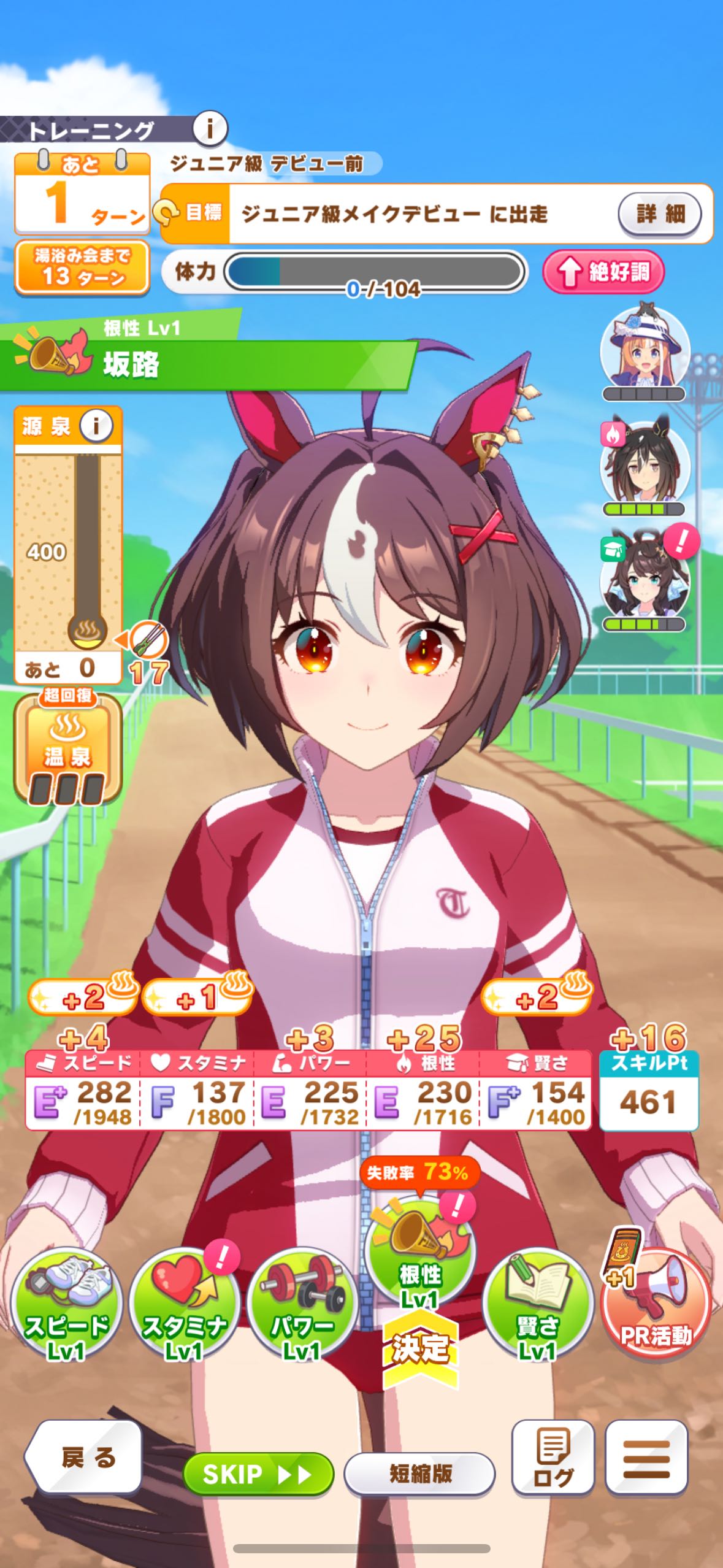Go back with 戻る
The height and width of the screenshot is (1568, 723).
click(86, 1458)
